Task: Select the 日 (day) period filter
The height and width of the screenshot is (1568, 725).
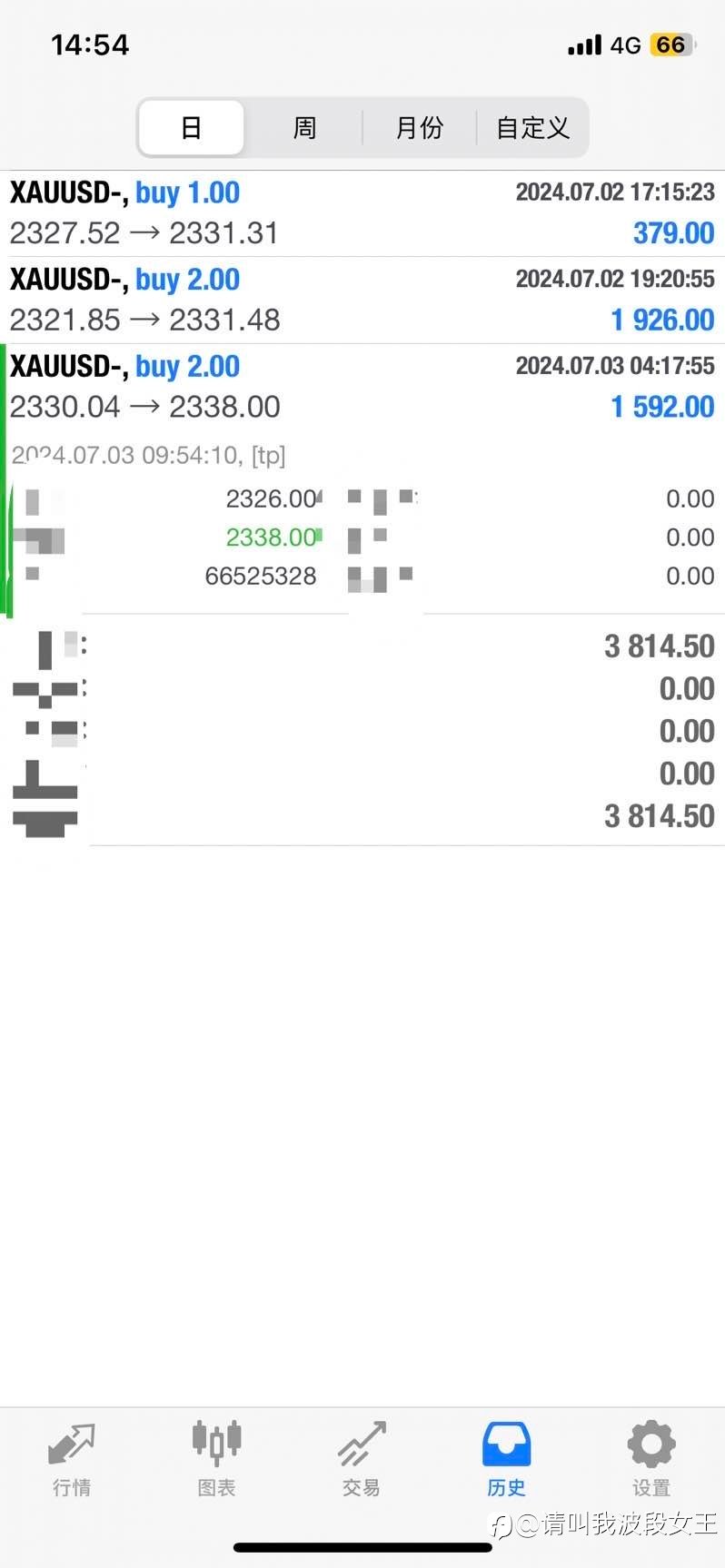Action: pyautogui.click(x=191, y=128)
